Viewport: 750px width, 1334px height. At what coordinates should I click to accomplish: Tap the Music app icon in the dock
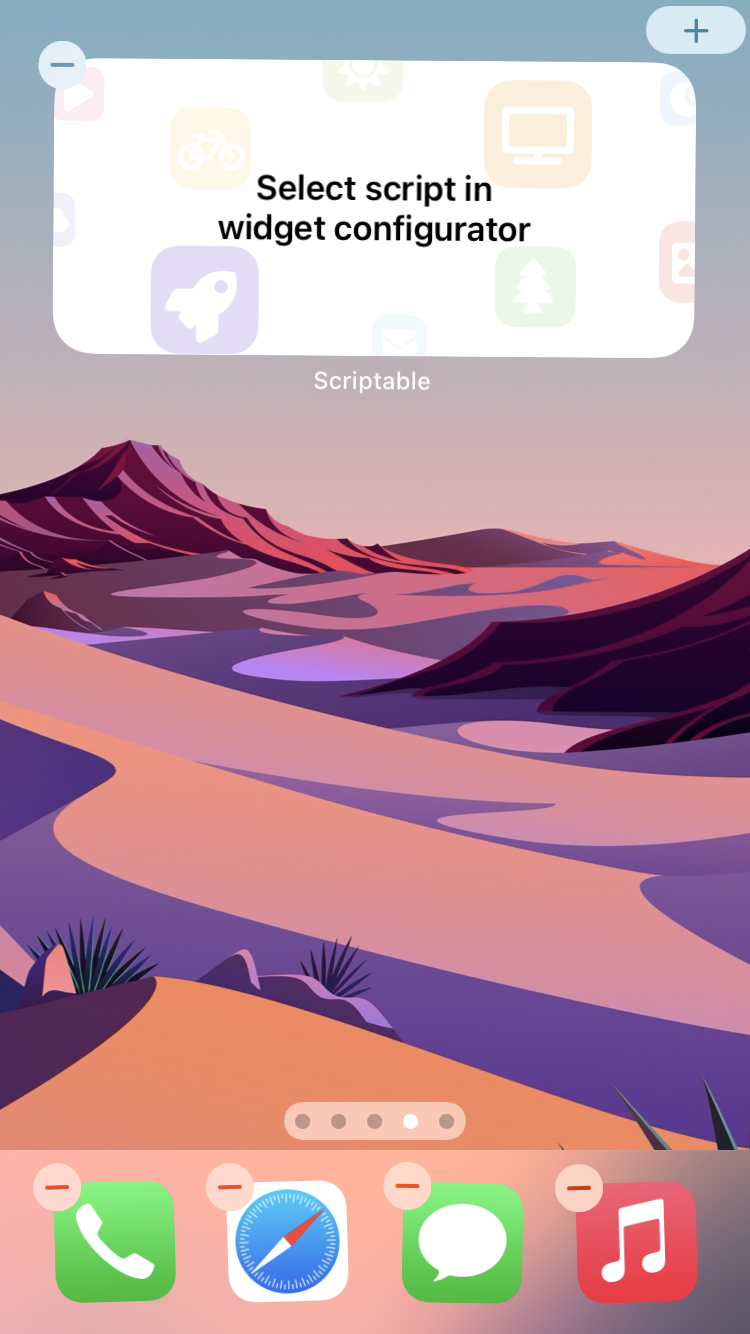637,1242
